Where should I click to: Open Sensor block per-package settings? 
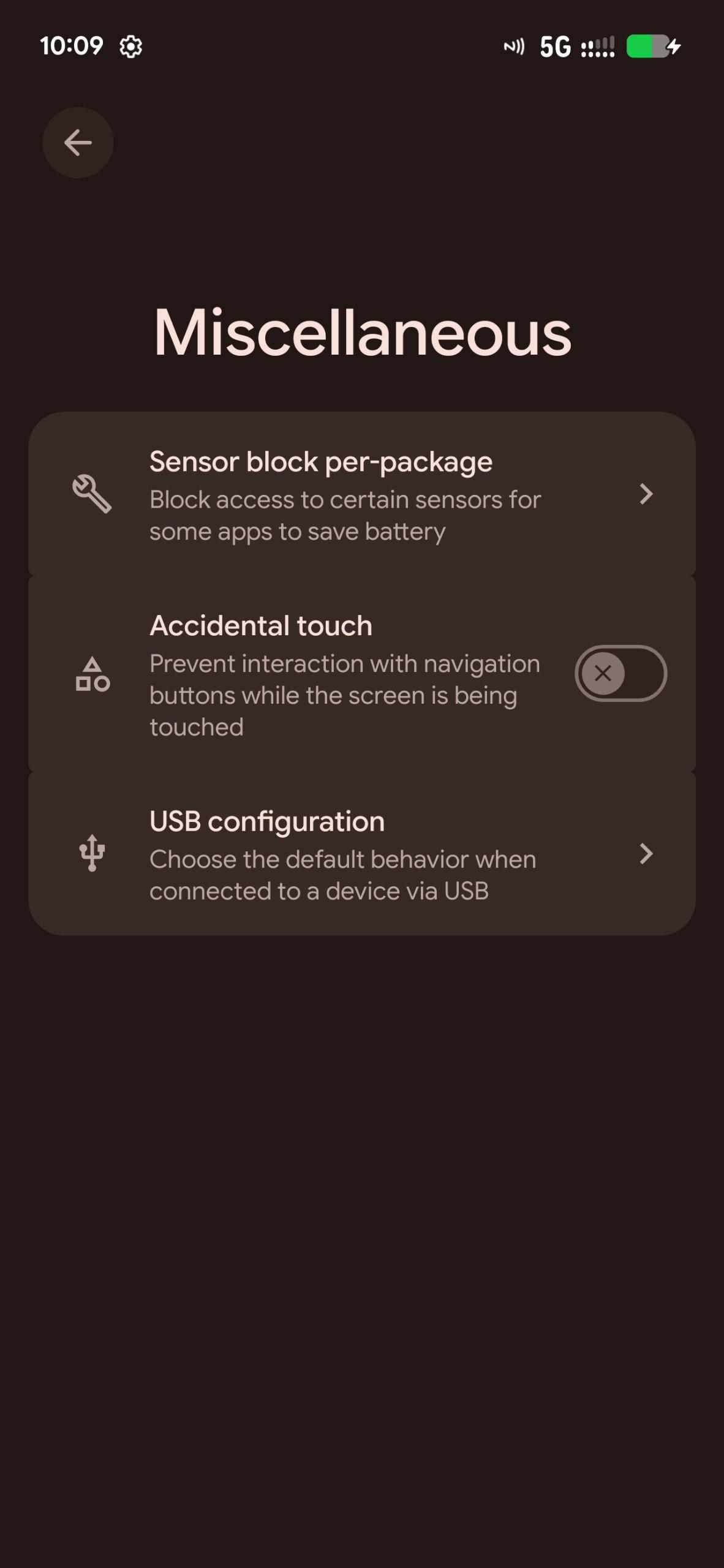click(361, 494)
